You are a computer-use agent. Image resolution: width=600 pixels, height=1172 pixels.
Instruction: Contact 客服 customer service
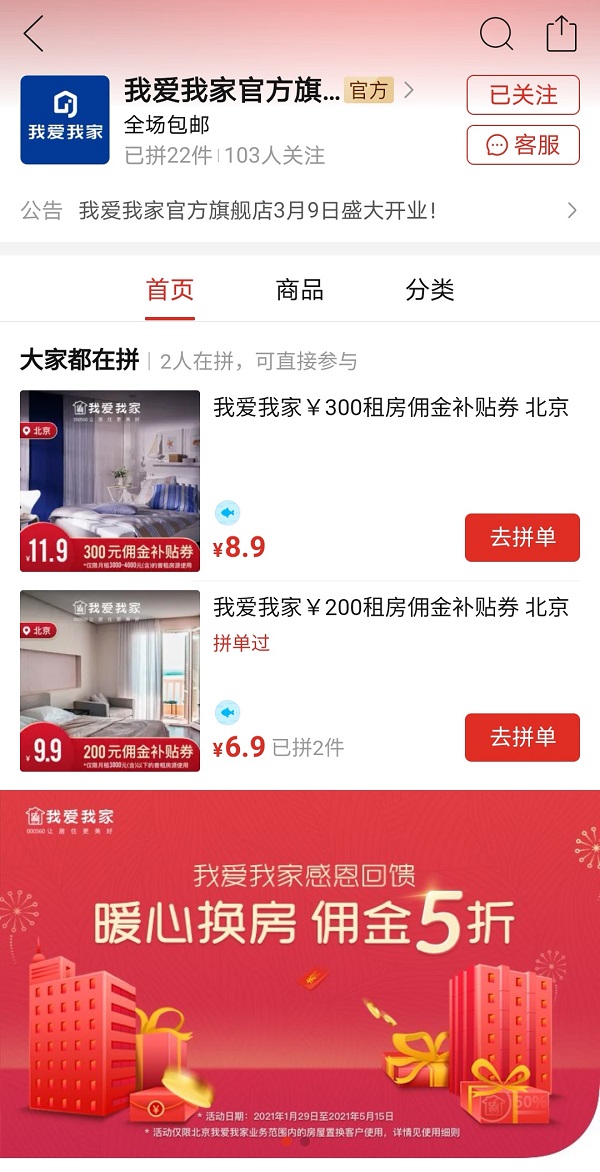[x=522, y=145]
